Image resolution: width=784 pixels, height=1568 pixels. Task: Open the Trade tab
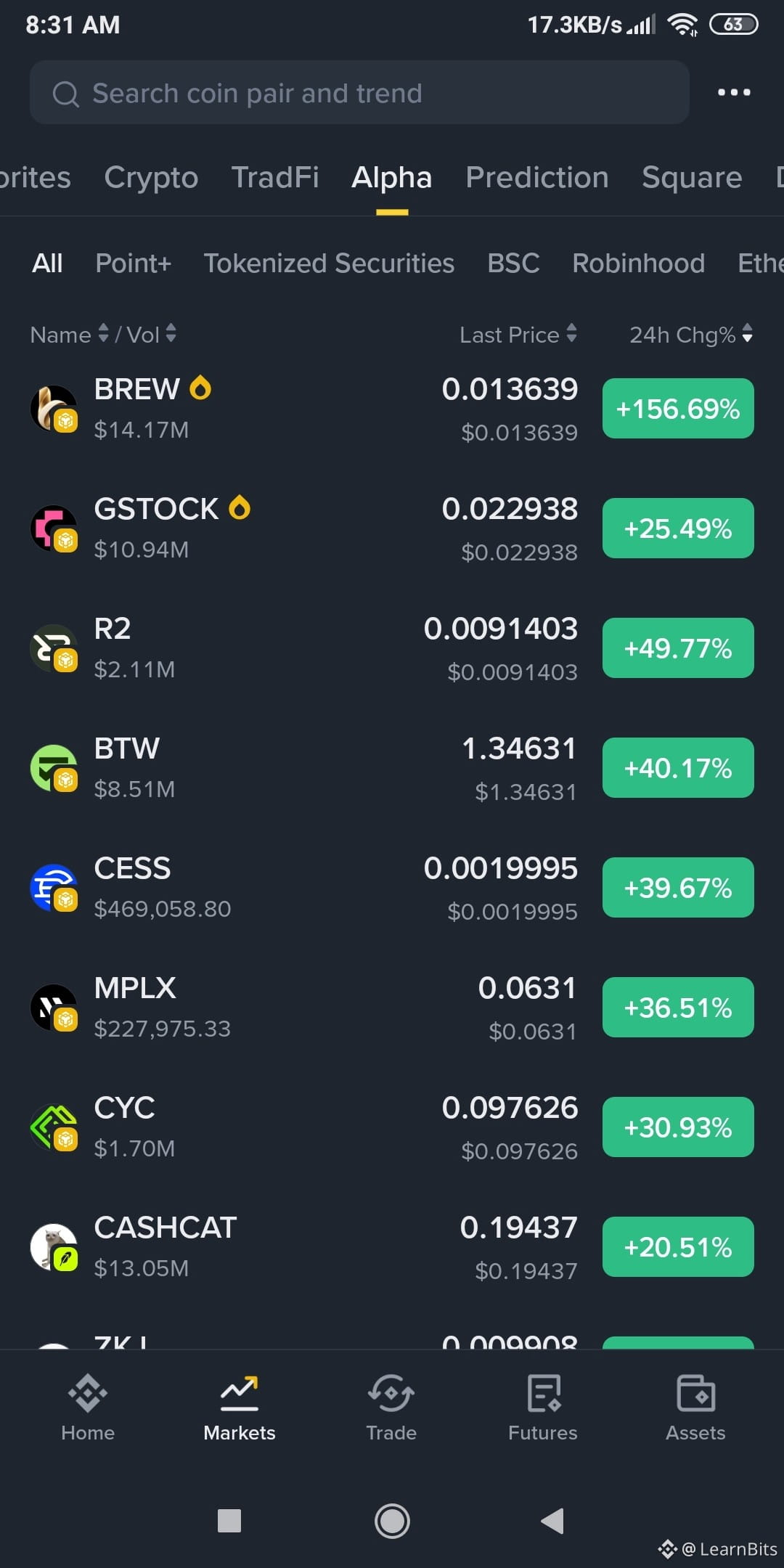point(391,1408)
